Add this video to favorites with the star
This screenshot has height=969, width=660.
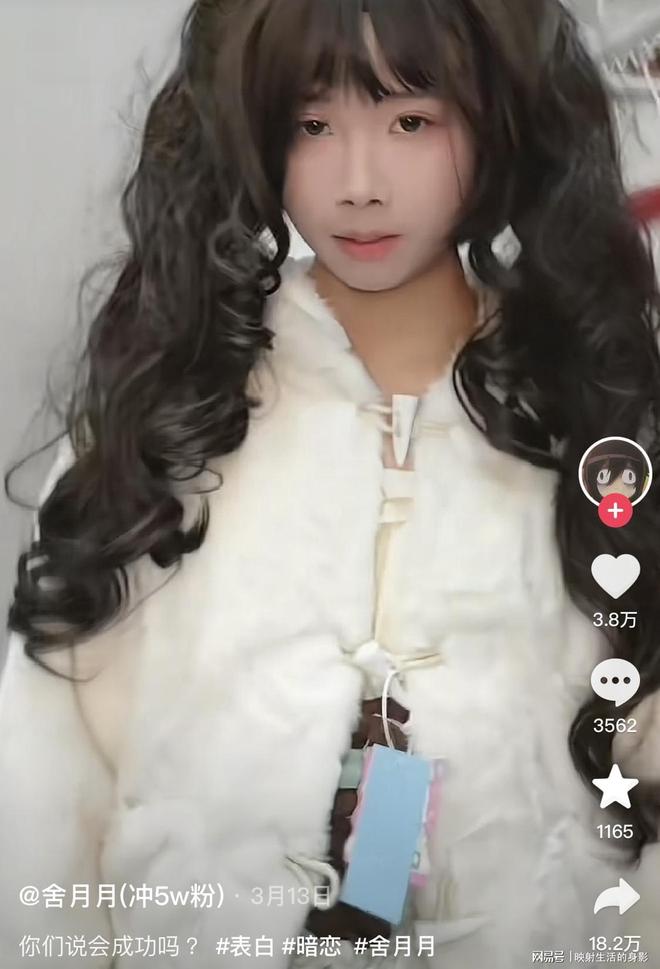tap(615, 788)
